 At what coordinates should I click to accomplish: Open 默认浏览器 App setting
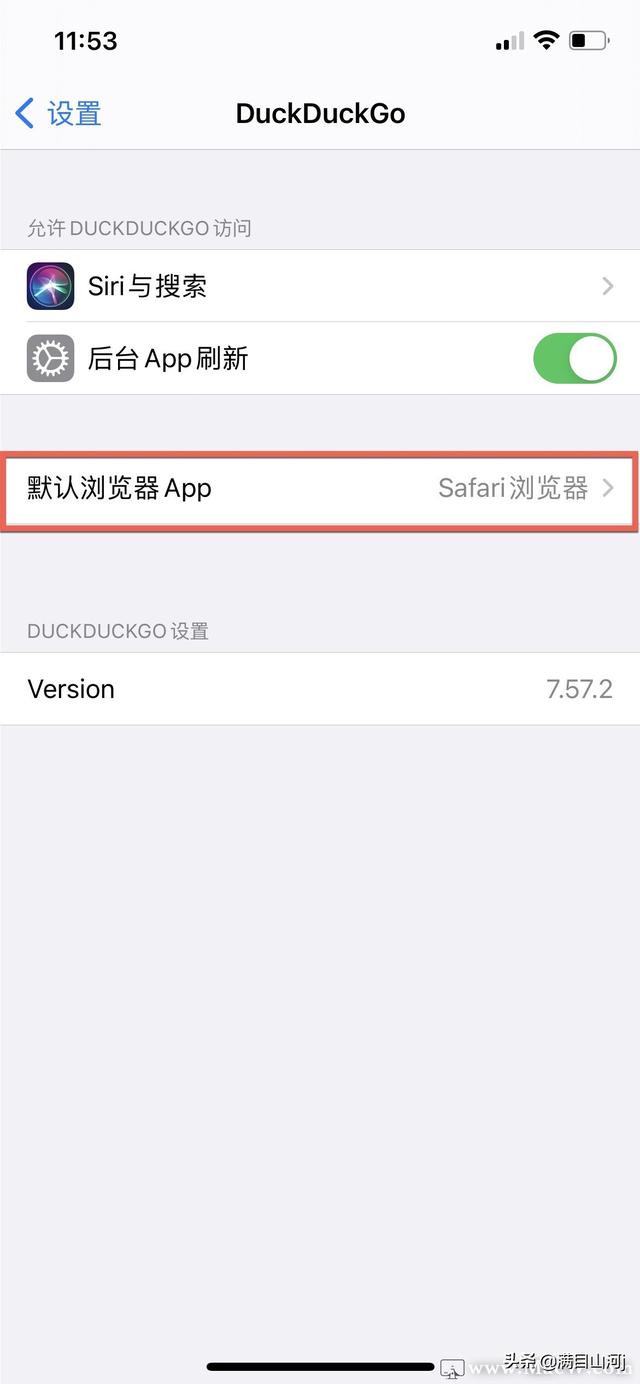pyautogui.click(x=320, y=489)
